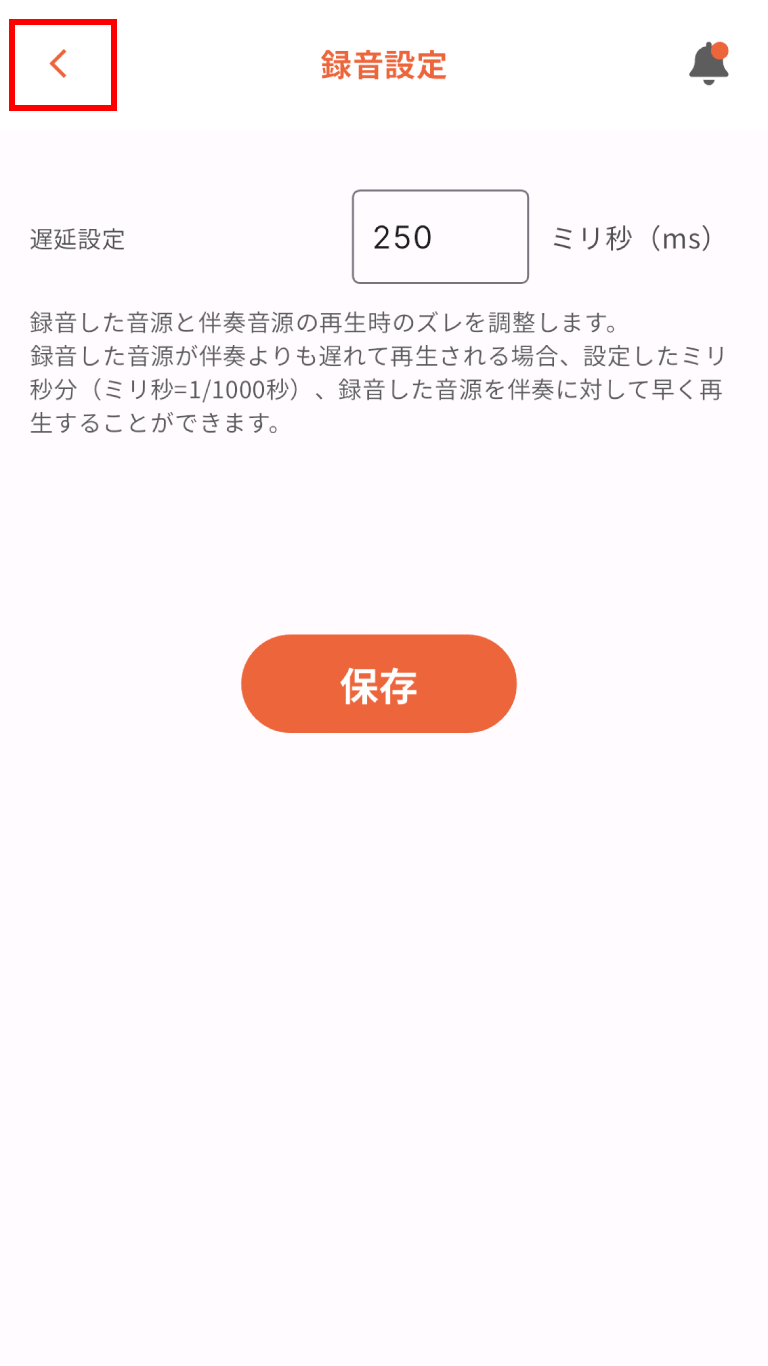
Task: Save the recording settings with 保存
Action: point(379,684)
